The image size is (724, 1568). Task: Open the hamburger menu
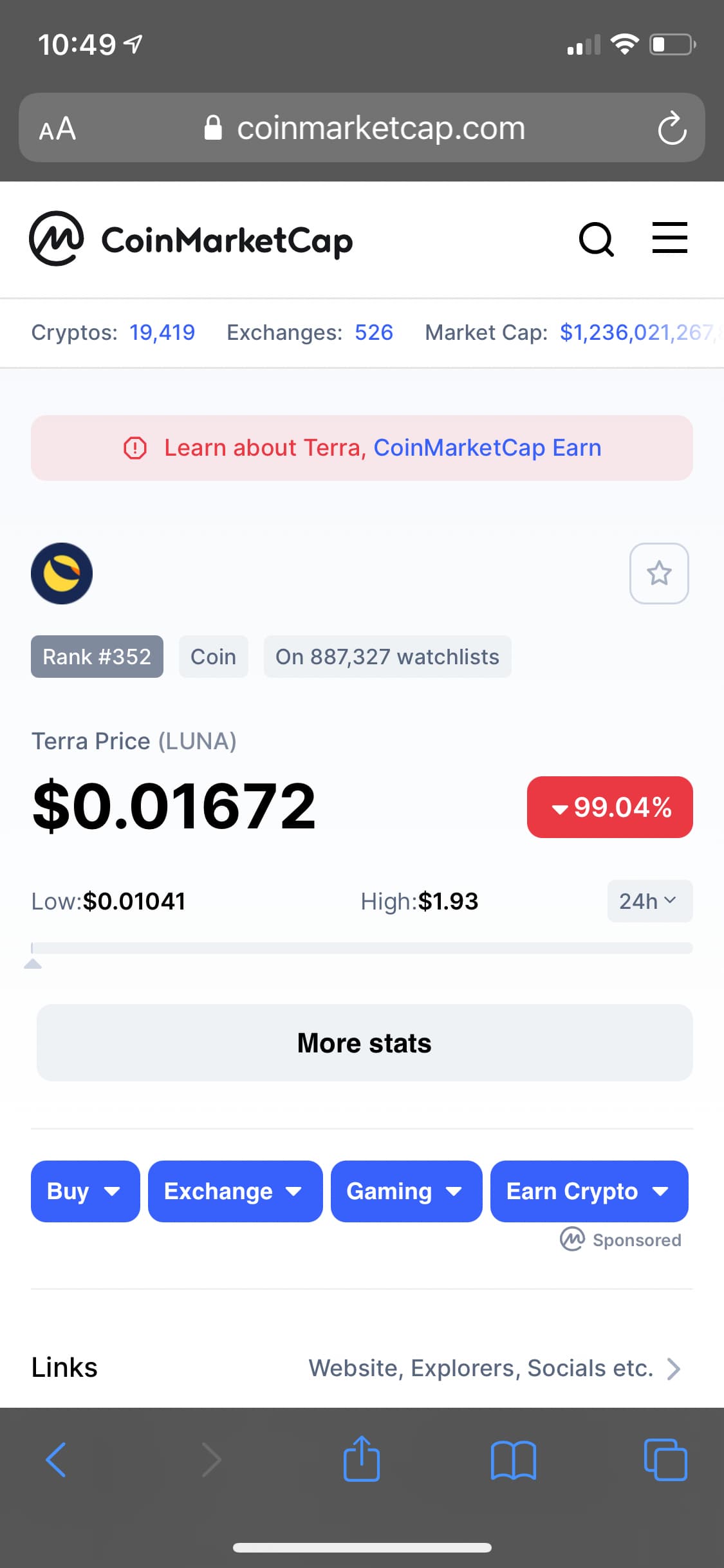669,238
